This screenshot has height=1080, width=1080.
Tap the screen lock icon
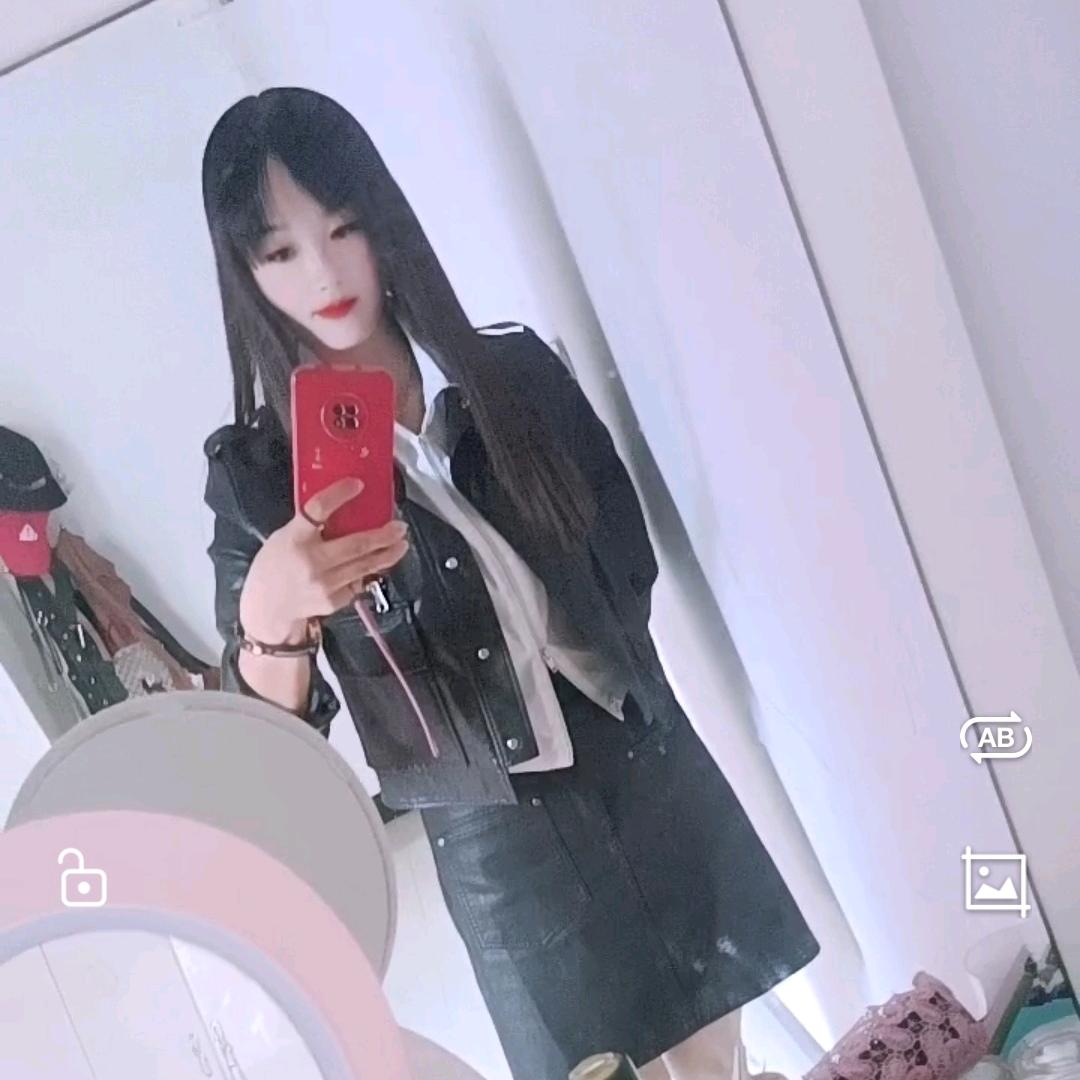pyautogui.click(x=83, y=878)
